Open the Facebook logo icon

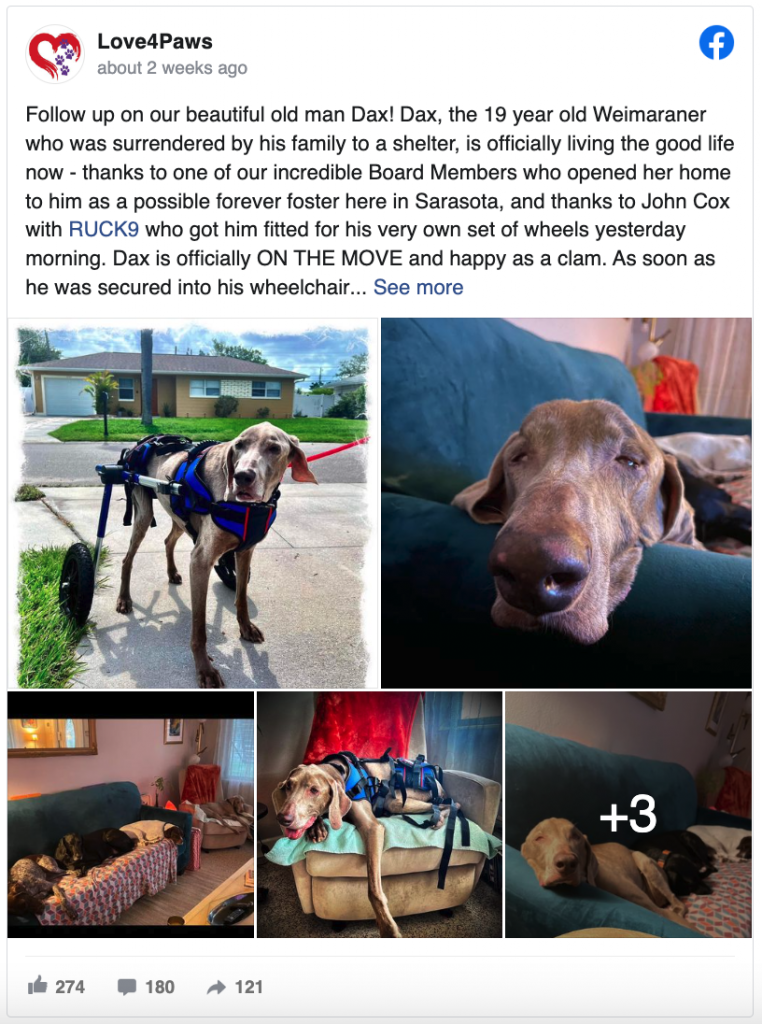[x=716, y=43]
